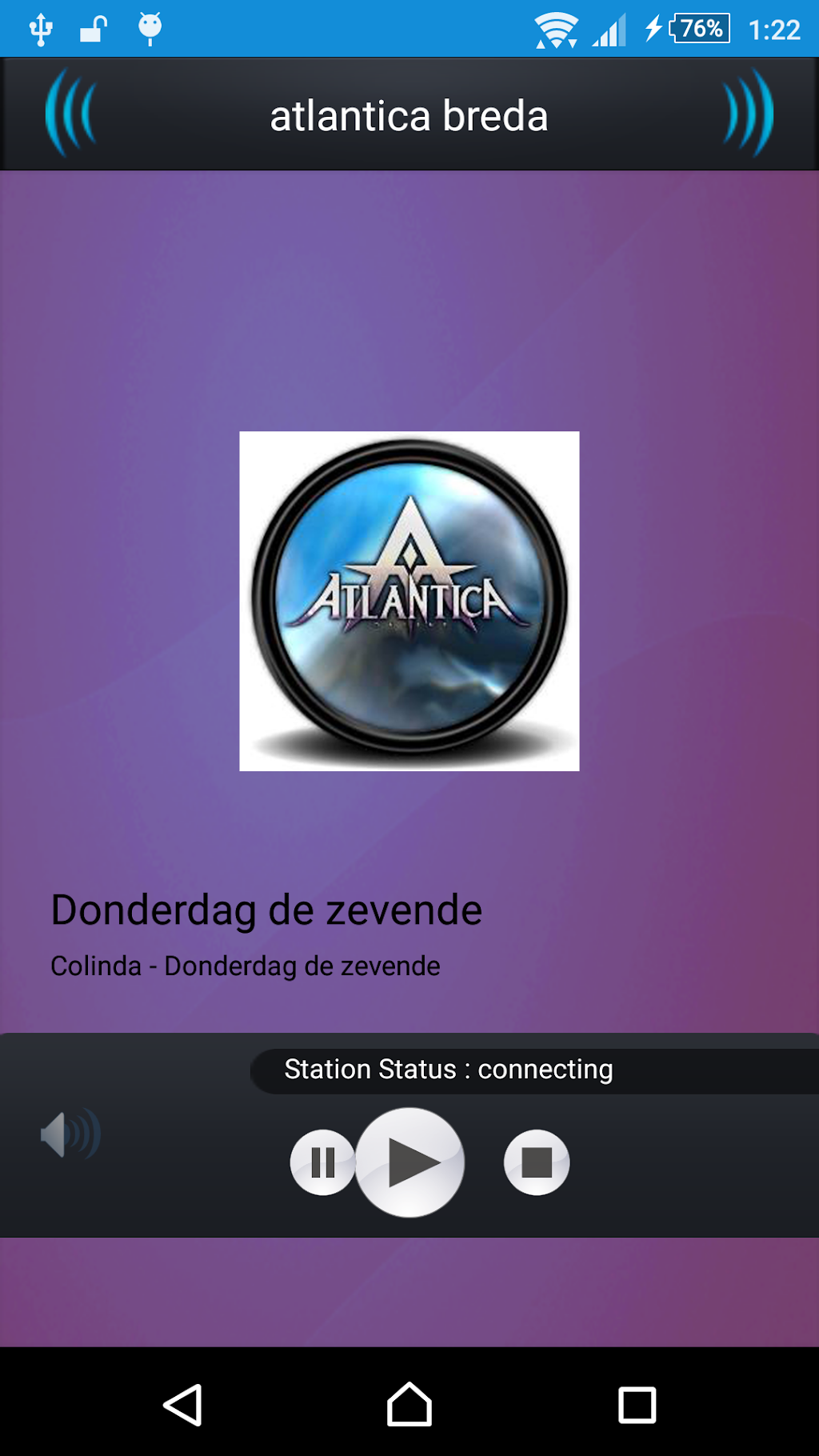819x1456 pixels.
Task: Go back with the system back button
Action: (183, 1405)
